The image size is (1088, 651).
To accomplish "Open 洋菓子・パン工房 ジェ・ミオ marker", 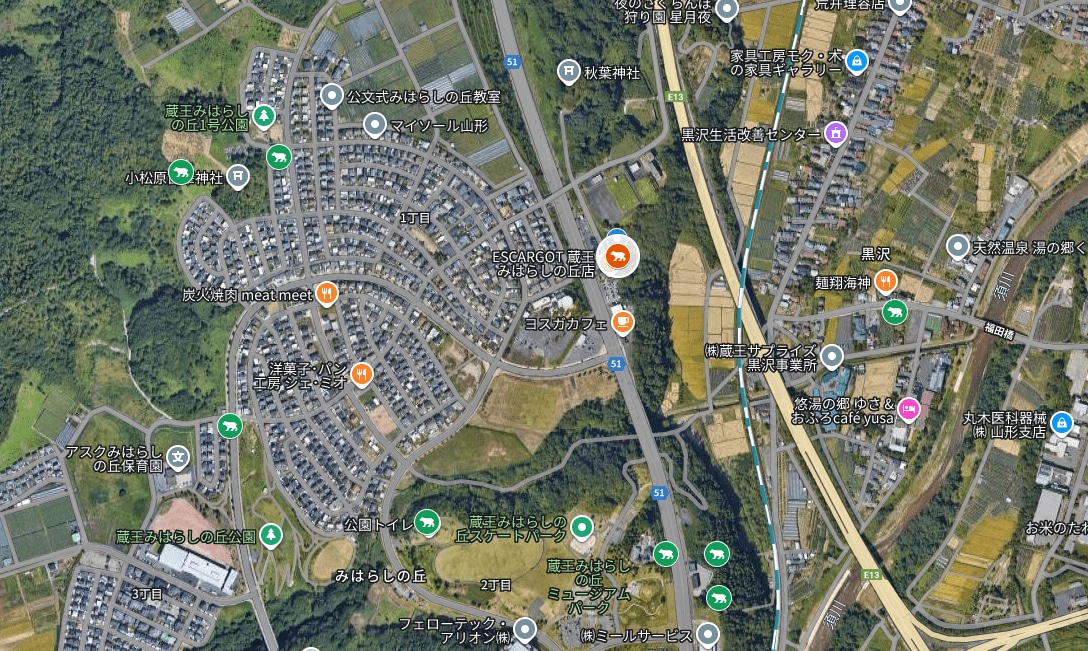I will coord(362,374).
